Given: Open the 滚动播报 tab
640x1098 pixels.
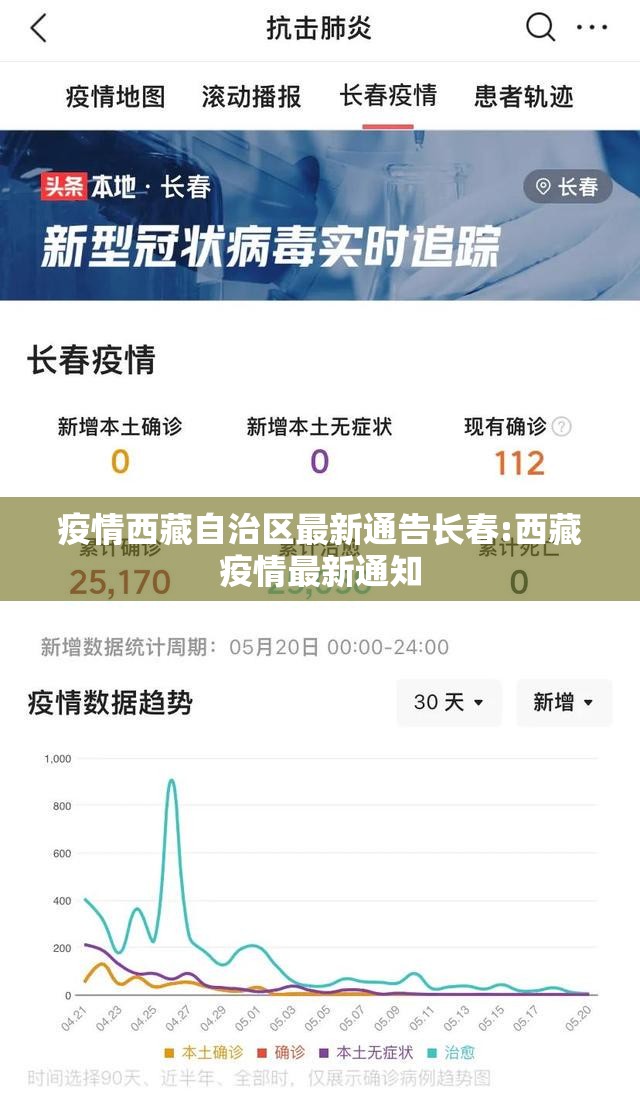Looking at the screenshot, I should 251,96.
